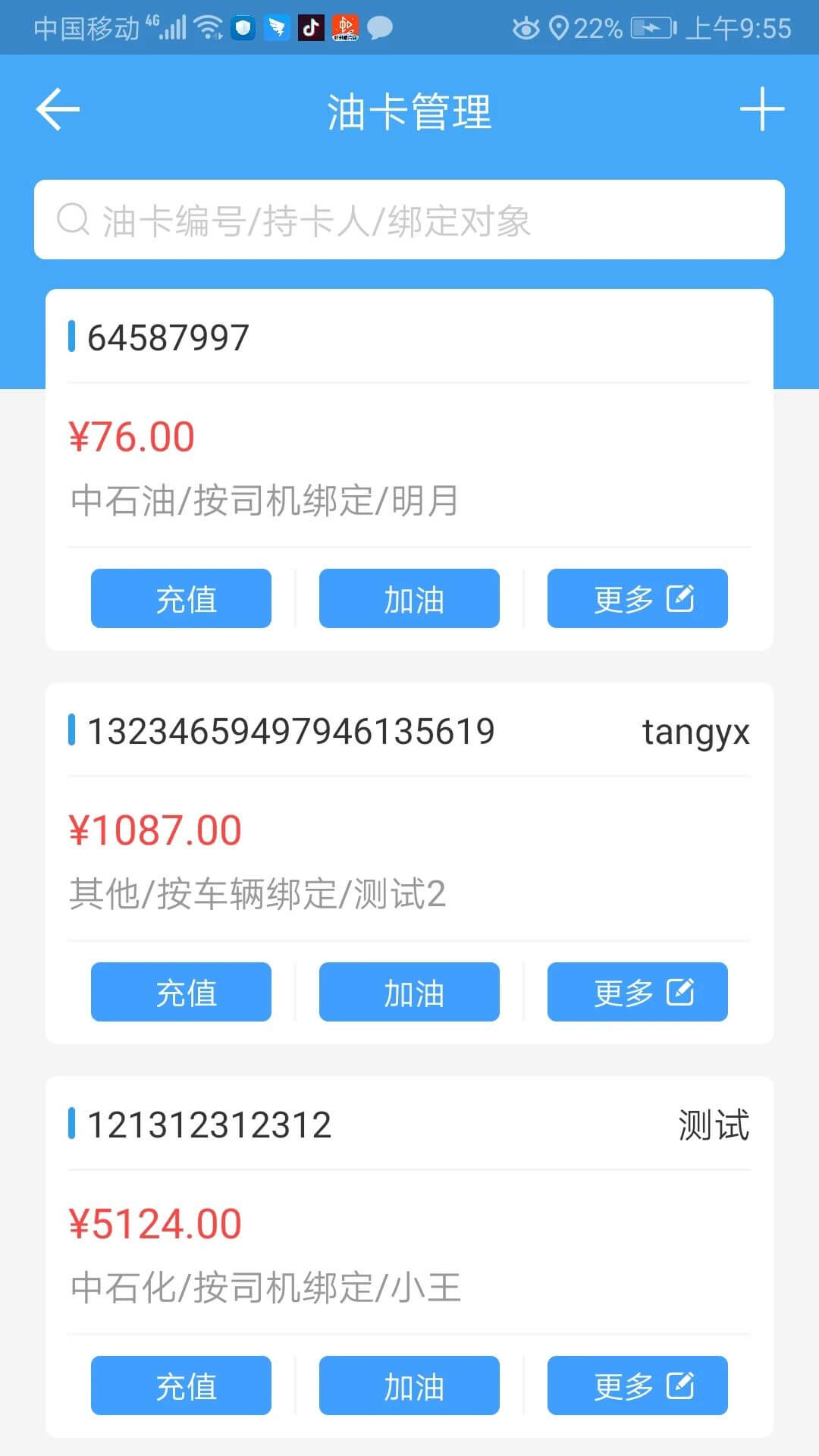The height and width of the screenshot is (1456, 819).
Task: Open 更多 for card 64587997
Action: (638, 599)
